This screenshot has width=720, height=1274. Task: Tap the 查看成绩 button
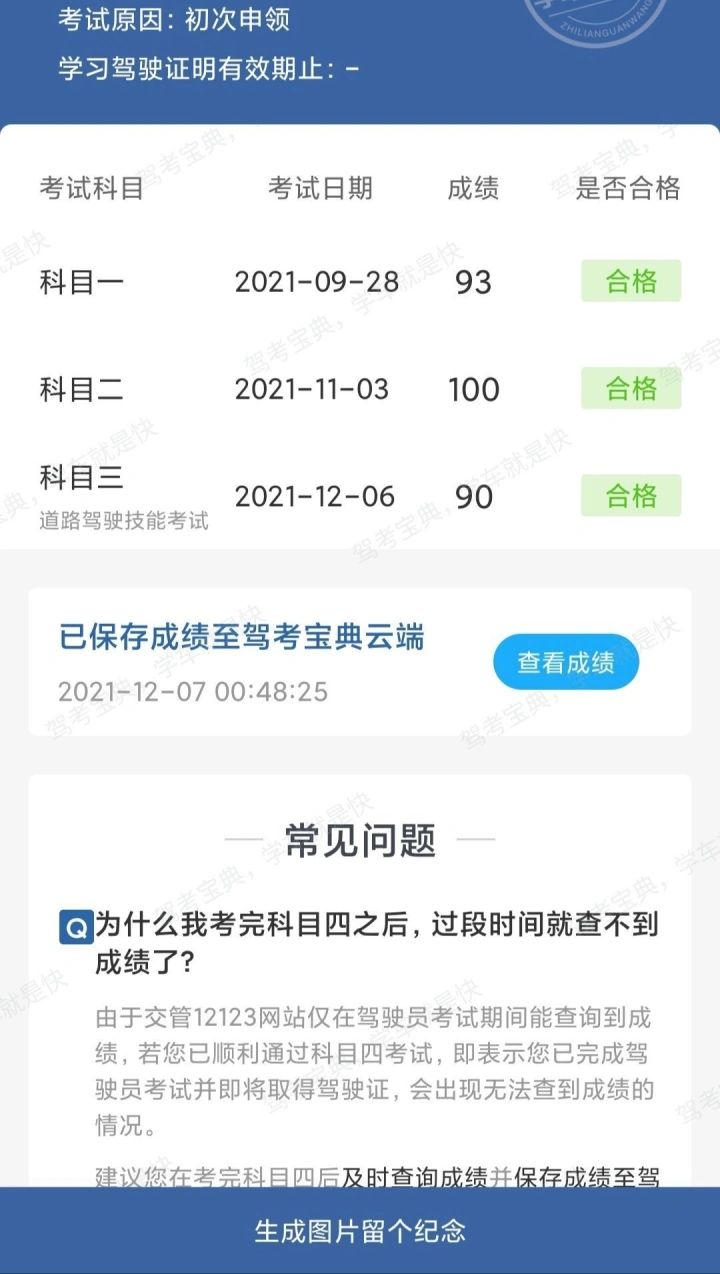(566, 662)
